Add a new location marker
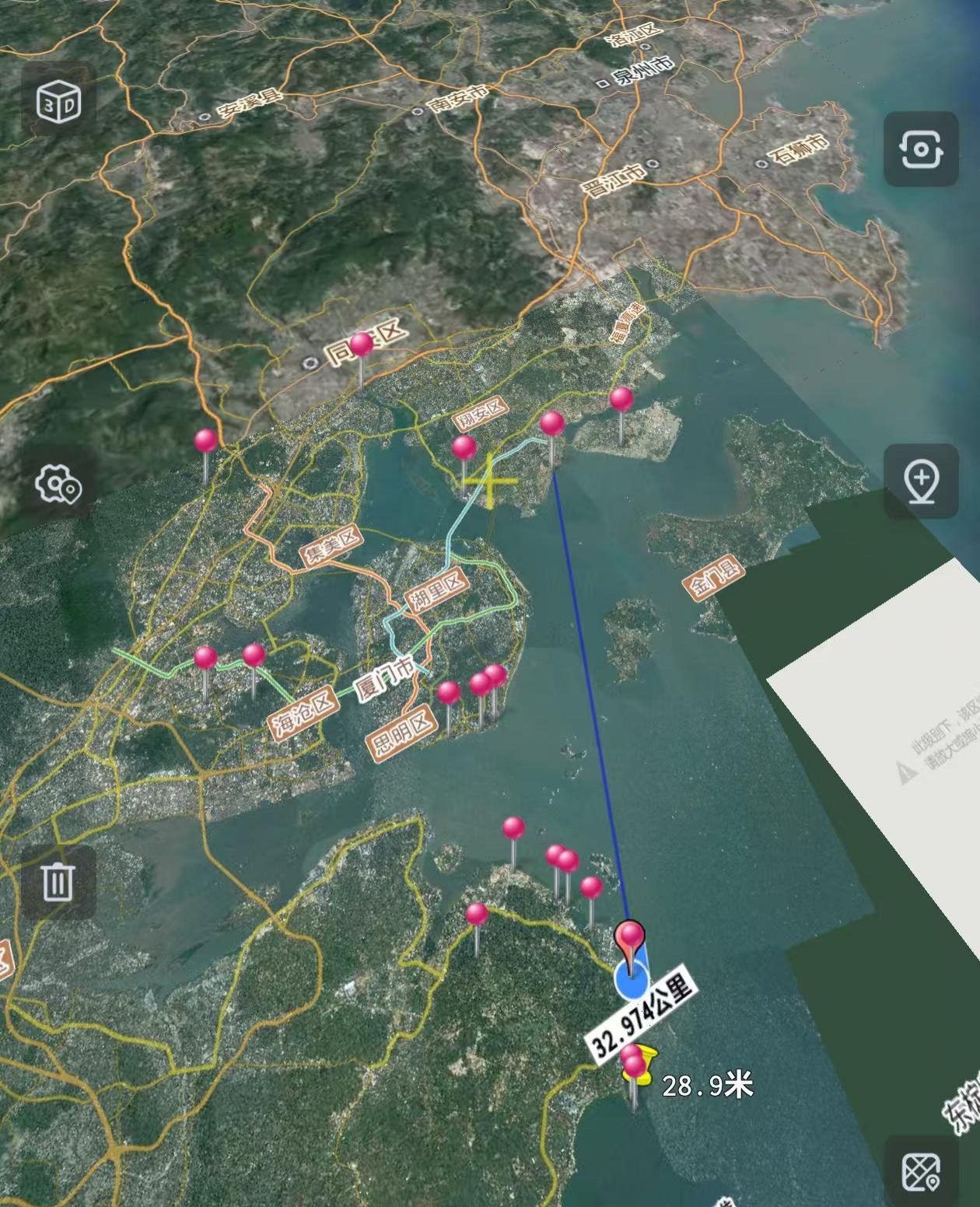The height and width of the screenshot is (1207, 980). pos(921,481)
